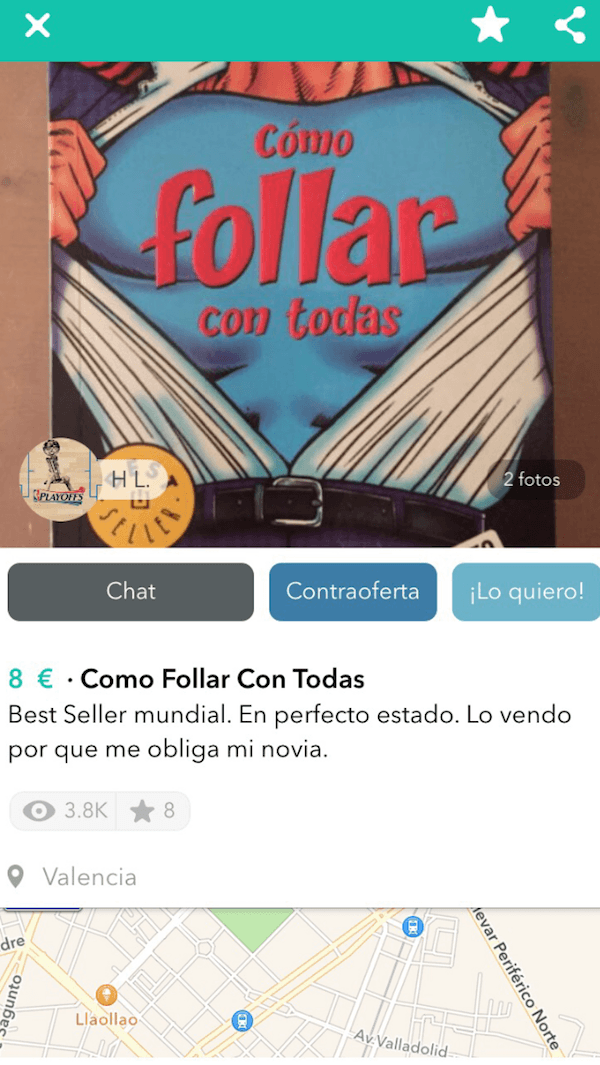Viewport: 600px width, 1065px height.
Task: Close the listing with the X icon
Action: tap(37, 26)
